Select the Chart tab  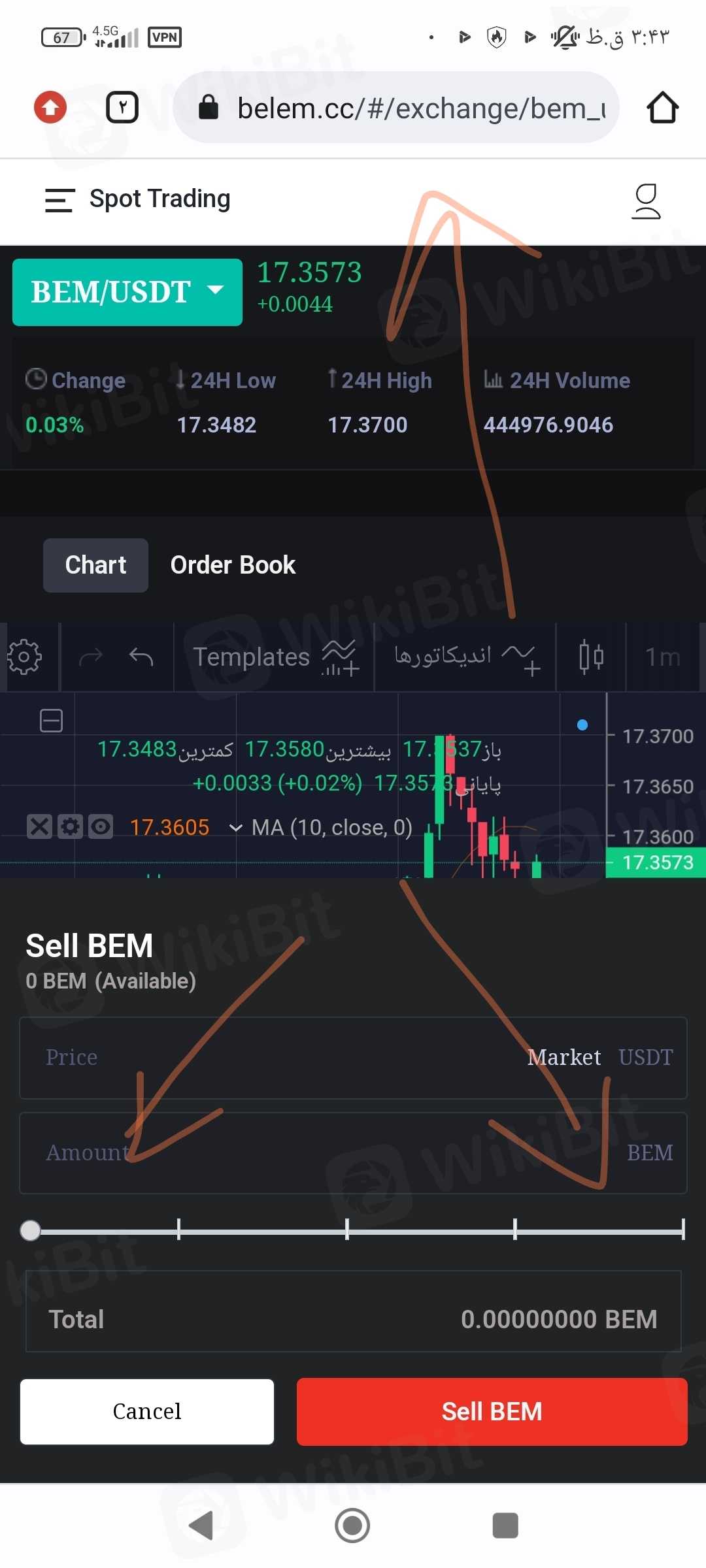pos(95,565)
